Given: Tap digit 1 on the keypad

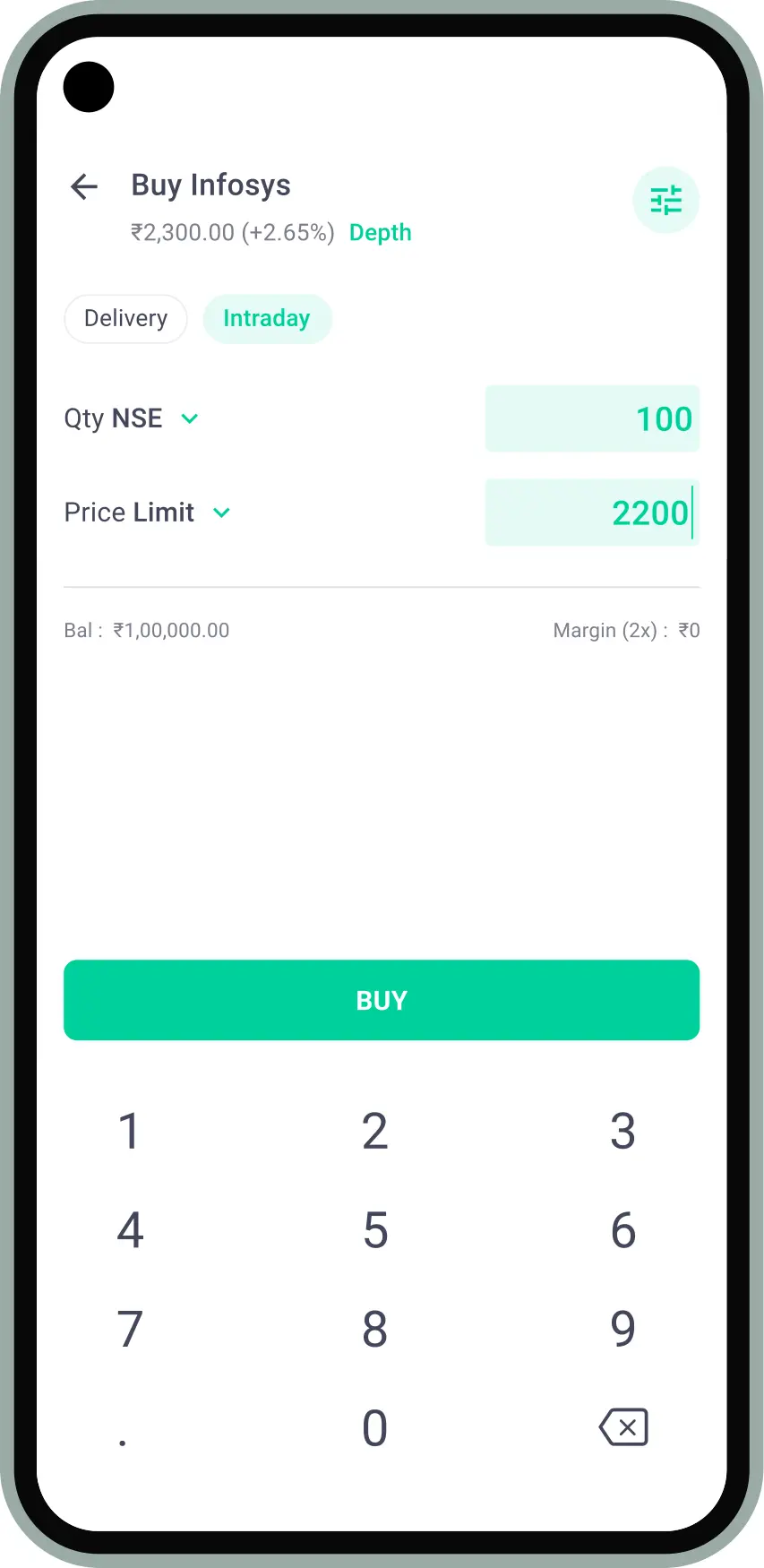Looking at the screenshot, I should coord(130,1131).
